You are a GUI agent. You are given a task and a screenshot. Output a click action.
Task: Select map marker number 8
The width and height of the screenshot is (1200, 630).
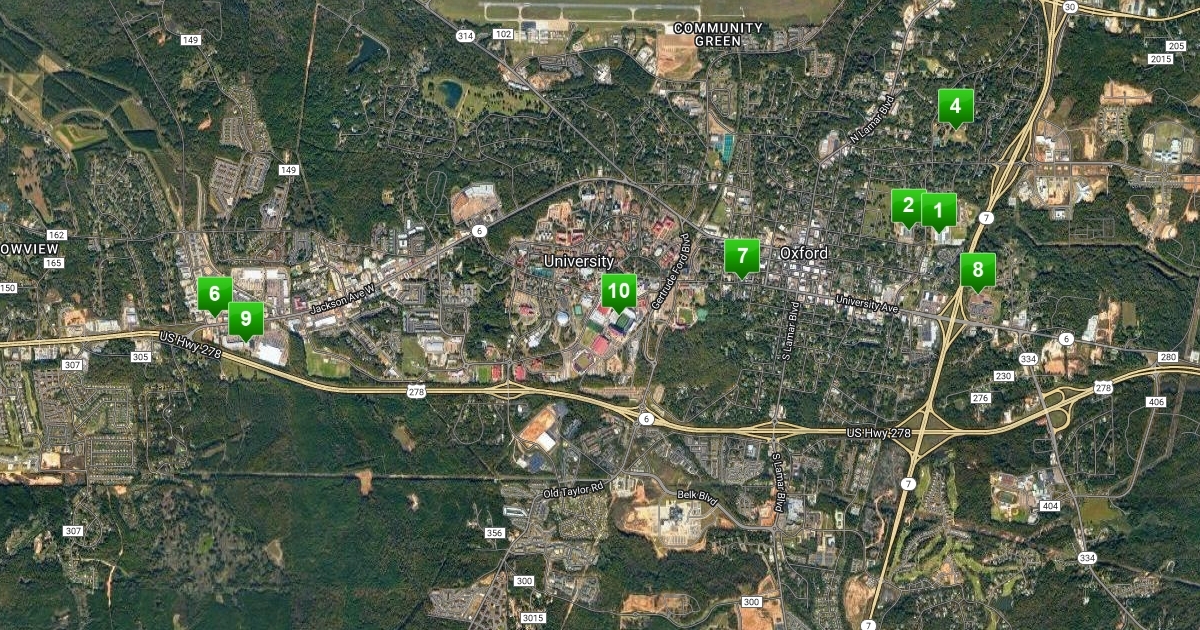pos(978,269)
